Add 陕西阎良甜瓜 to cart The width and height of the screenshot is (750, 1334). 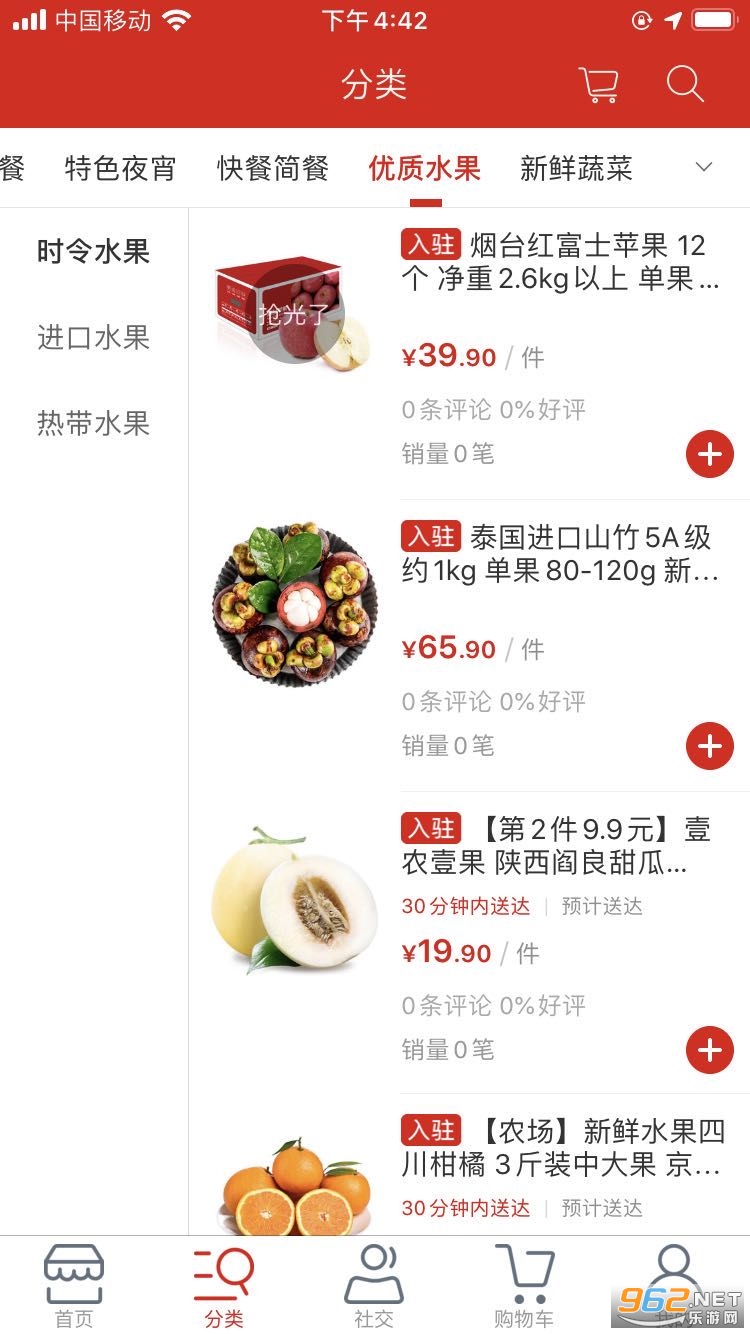click(709, 1050)
